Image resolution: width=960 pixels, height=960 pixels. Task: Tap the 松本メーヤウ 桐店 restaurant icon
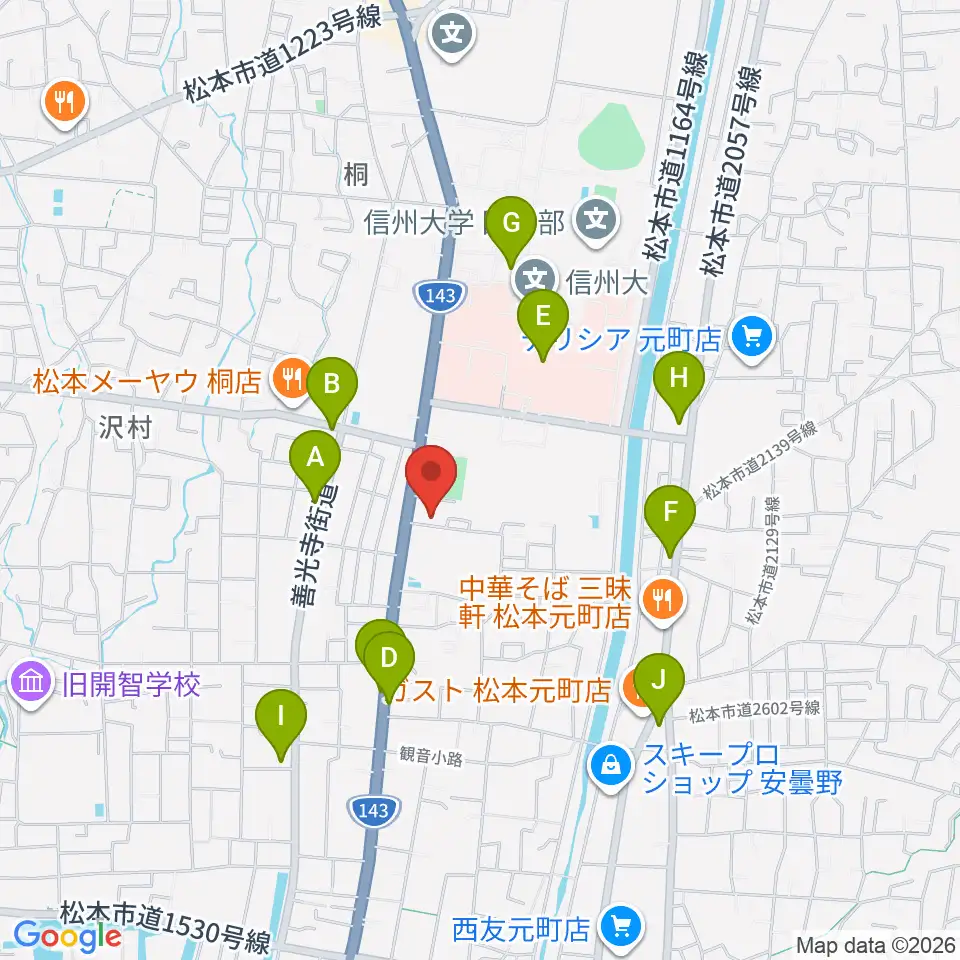coord(291,381)
